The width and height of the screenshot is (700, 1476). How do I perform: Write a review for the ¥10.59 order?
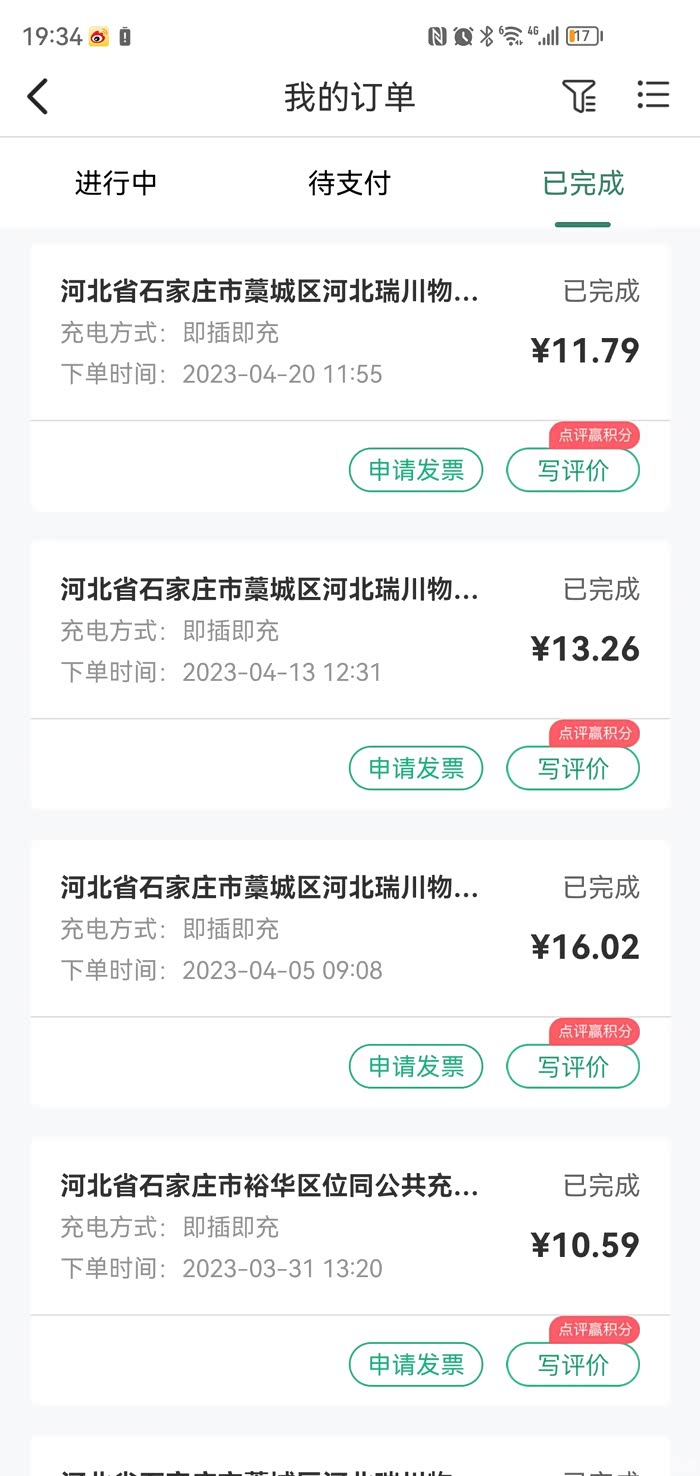(x=573, y=1364)
